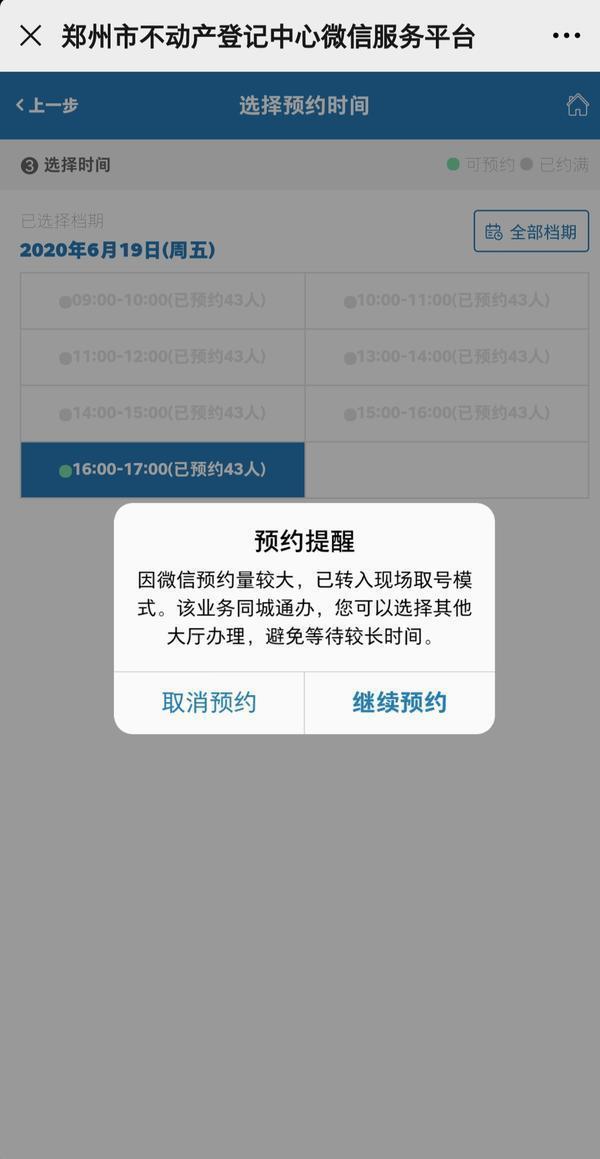Open 全部档期 schedule list
Viewport: 600px width, 1159px height.
click(x=531, y=232)
